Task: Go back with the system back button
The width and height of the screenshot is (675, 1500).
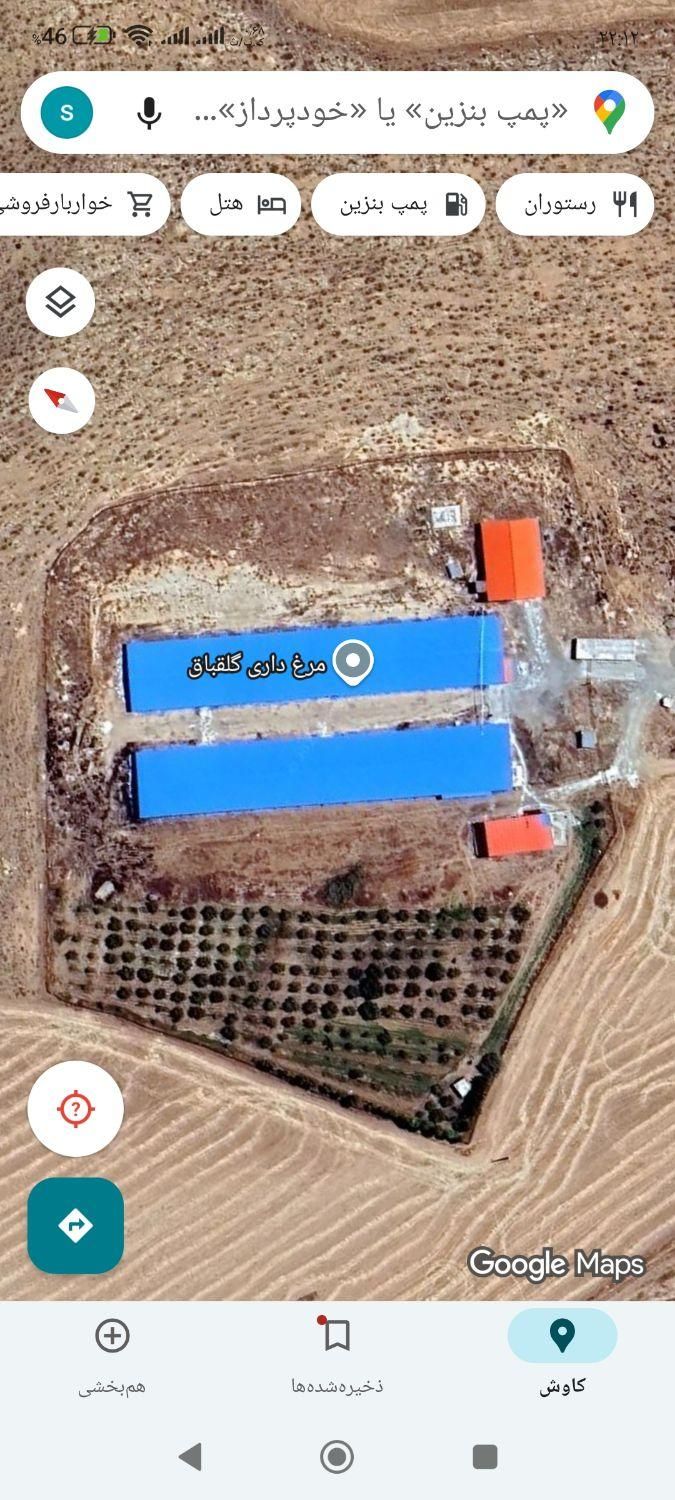Action: click(x=190, y=1456)
